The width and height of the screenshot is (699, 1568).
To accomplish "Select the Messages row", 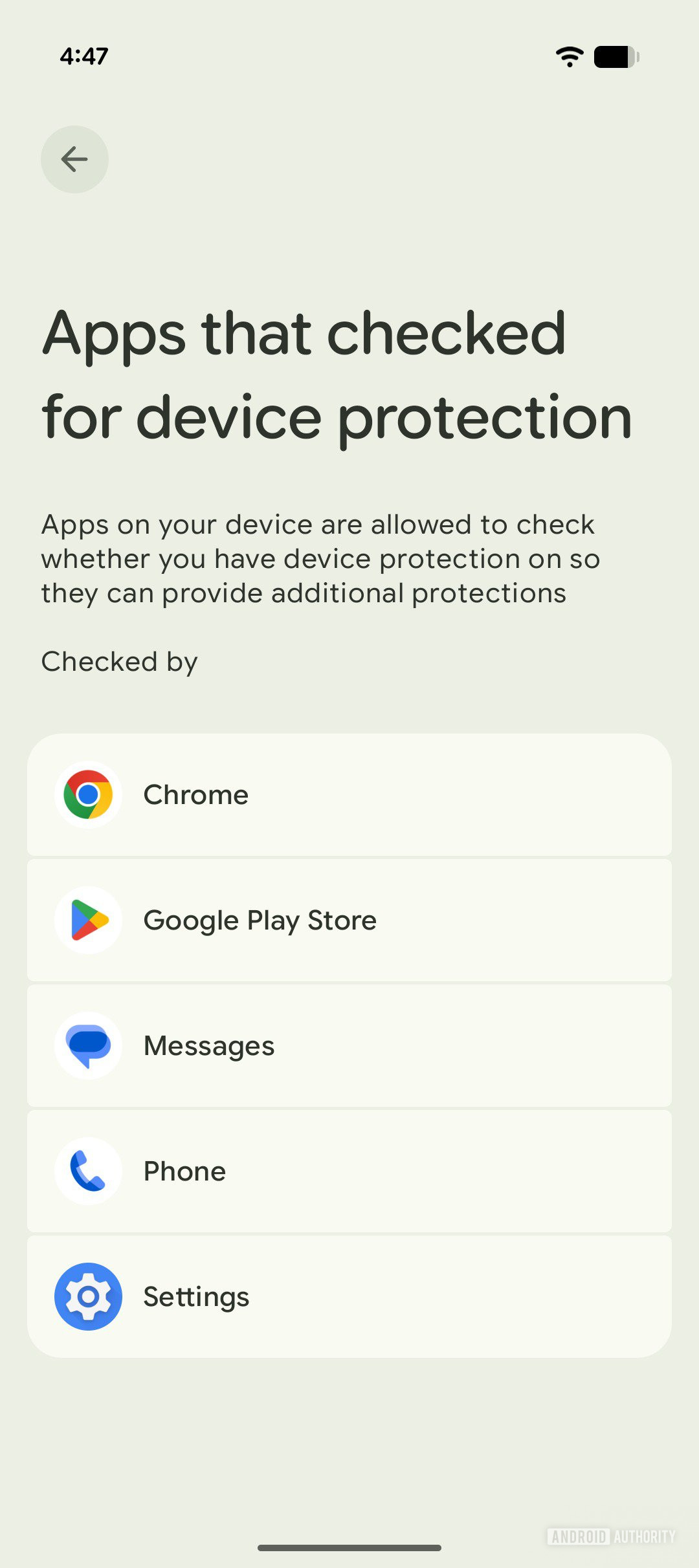I will (x=349, y=1045).
